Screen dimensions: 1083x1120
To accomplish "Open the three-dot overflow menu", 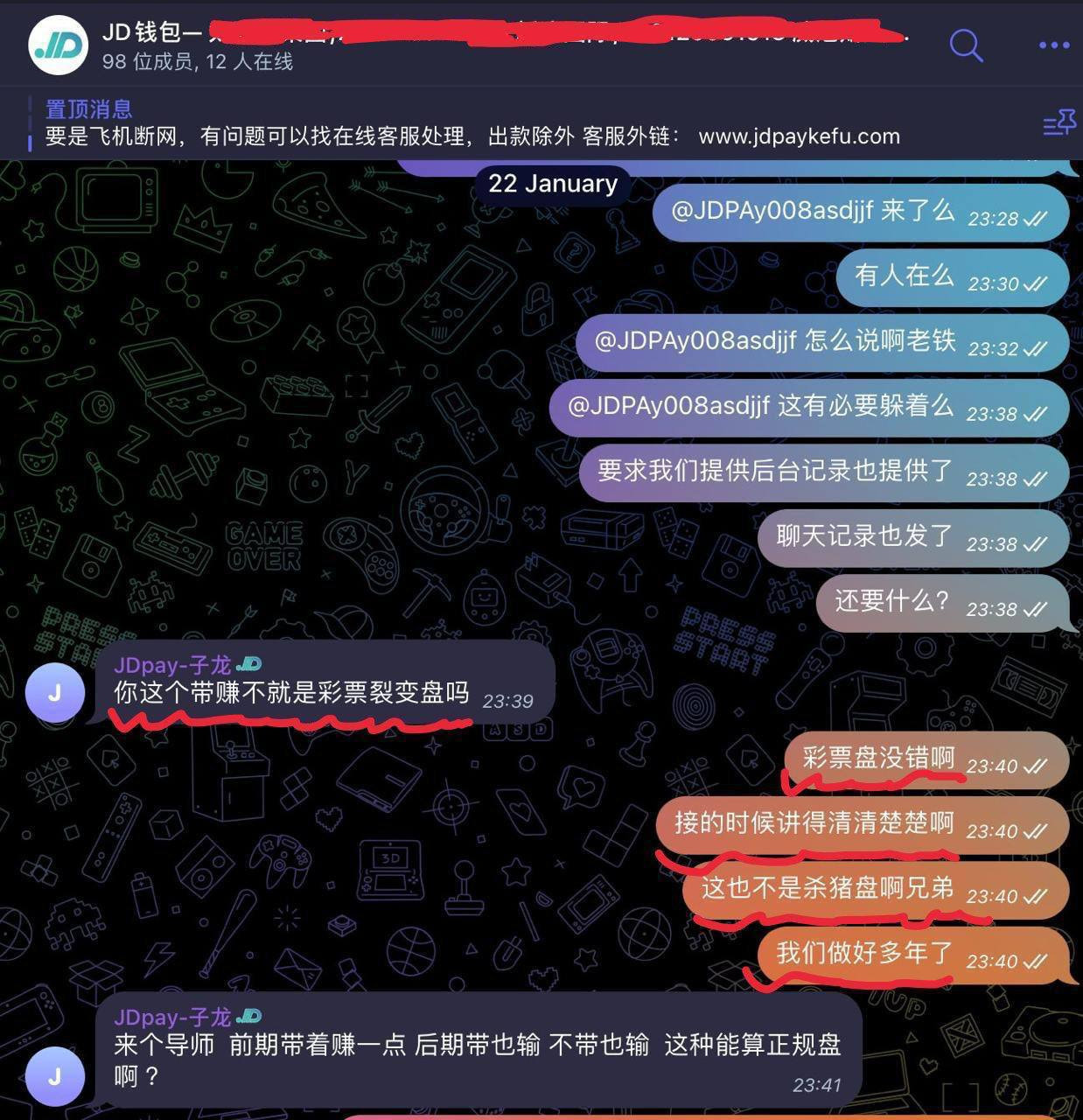I will (1053, 45).
